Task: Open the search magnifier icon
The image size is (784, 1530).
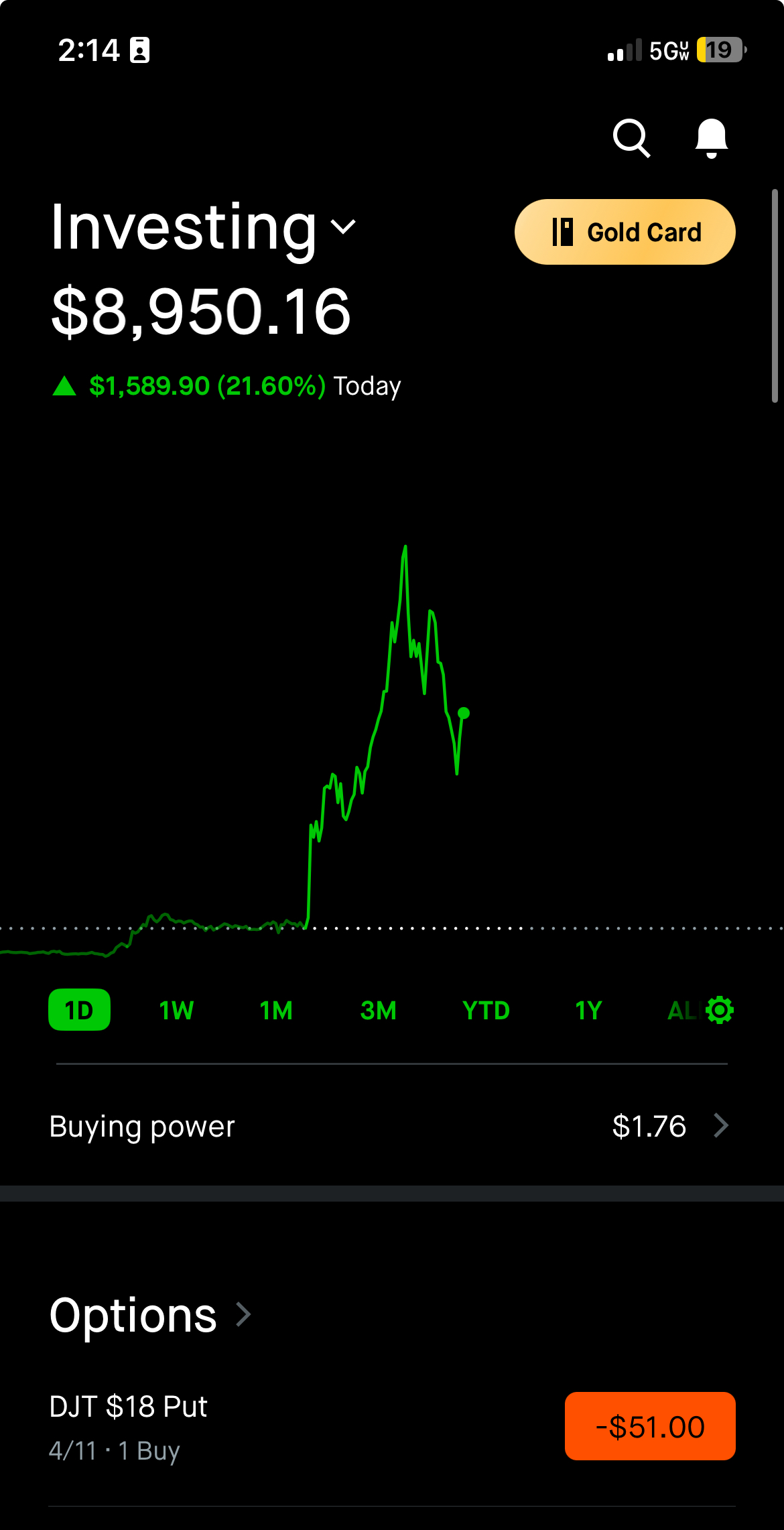Action: [631, 138]
